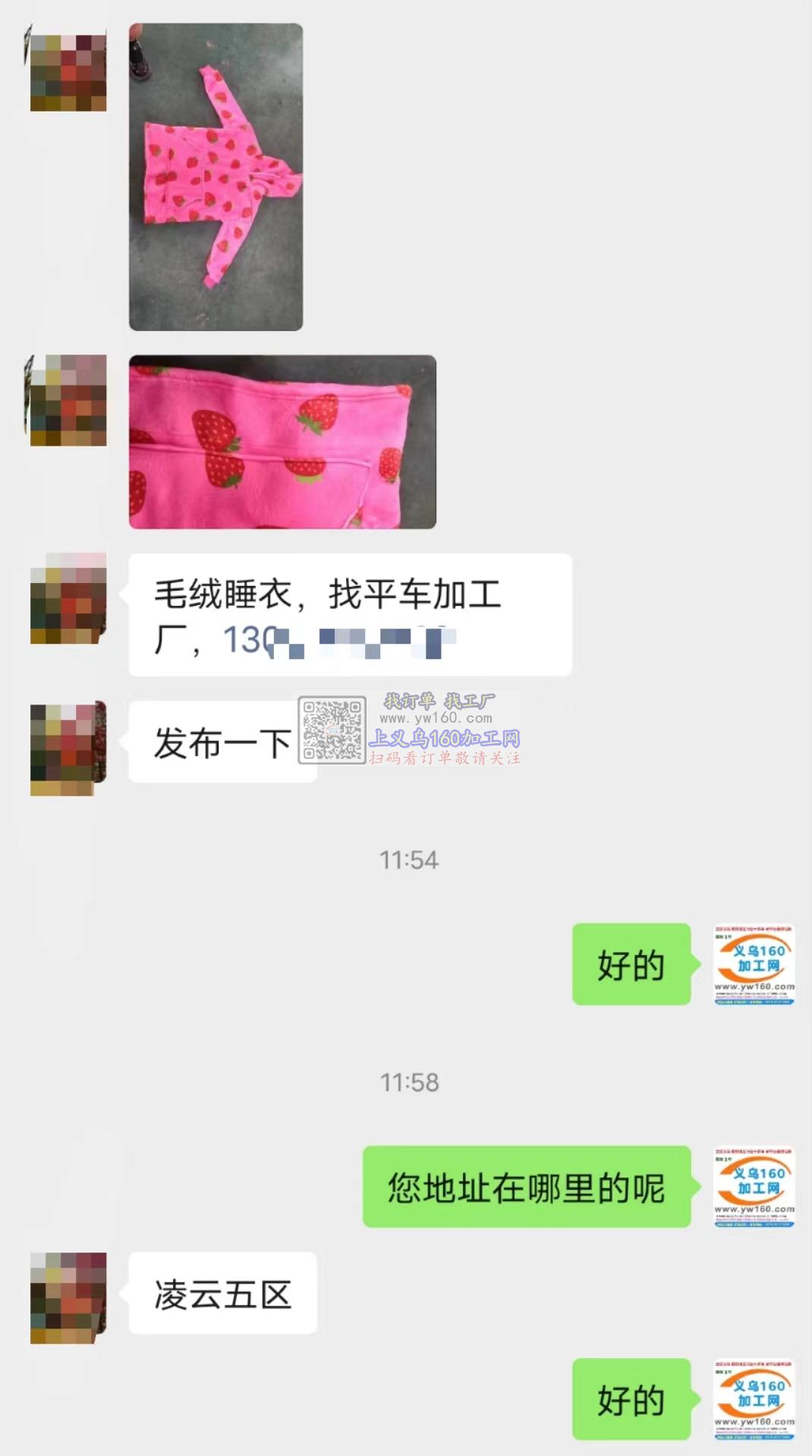This screenshot has height=1456, width=812.
Task: View the close-up strawberry fabric photo
Action: pos(282,442)
